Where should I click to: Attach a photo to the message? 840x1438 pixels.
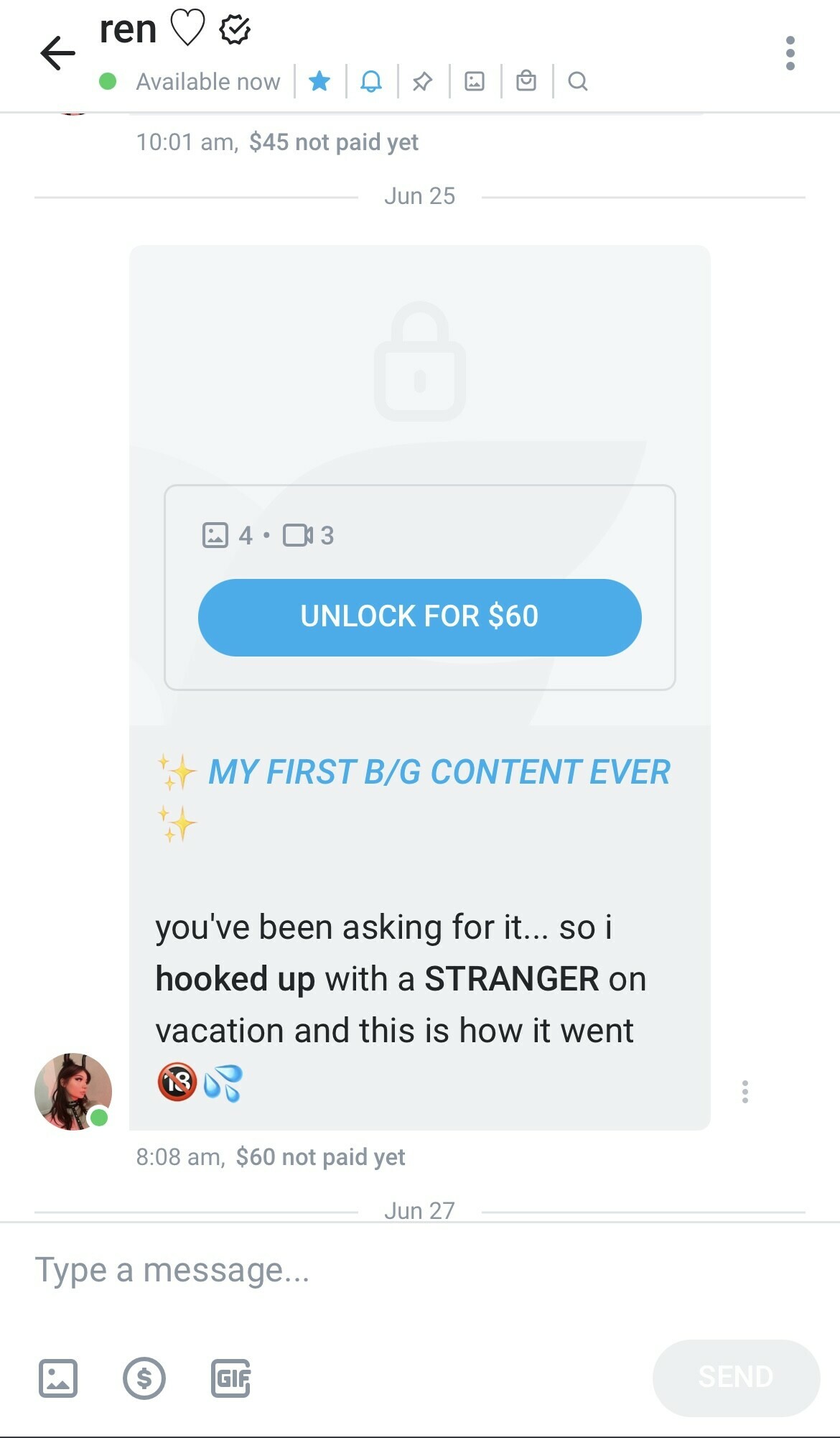point(57,1378)
